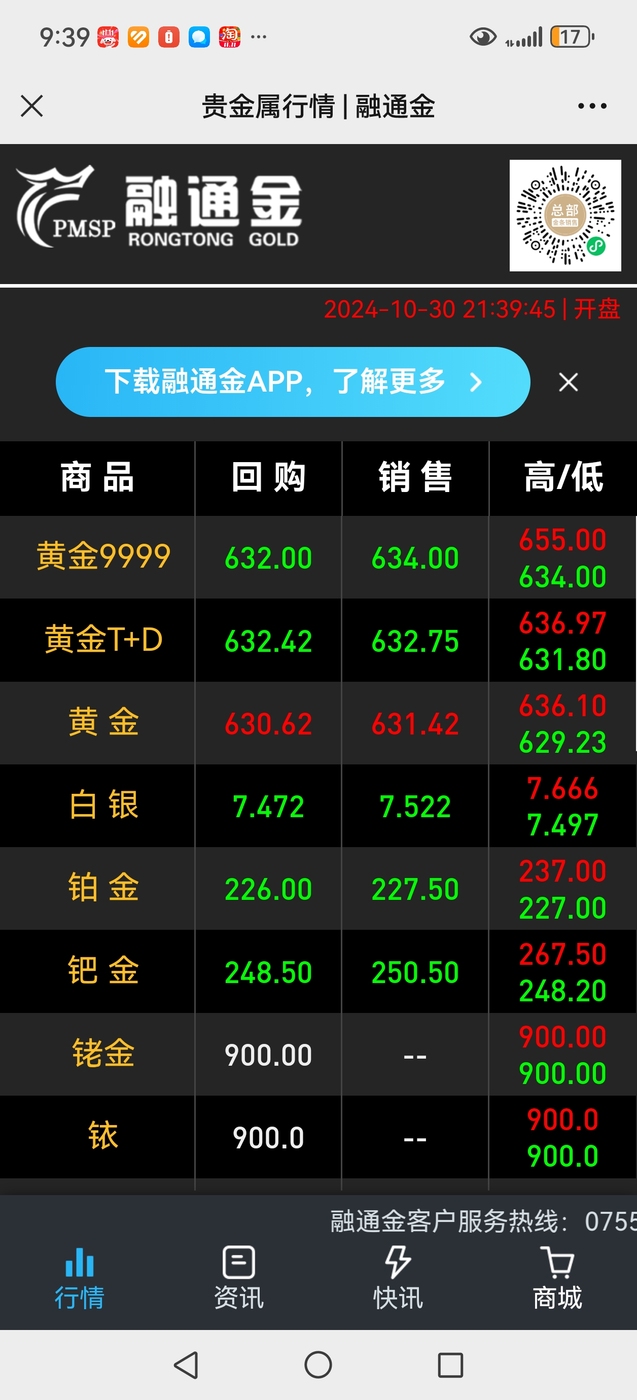This screenshot has height=1400, width=637.
Task: Go to the home screen
Action: (x=318, y=1365)
